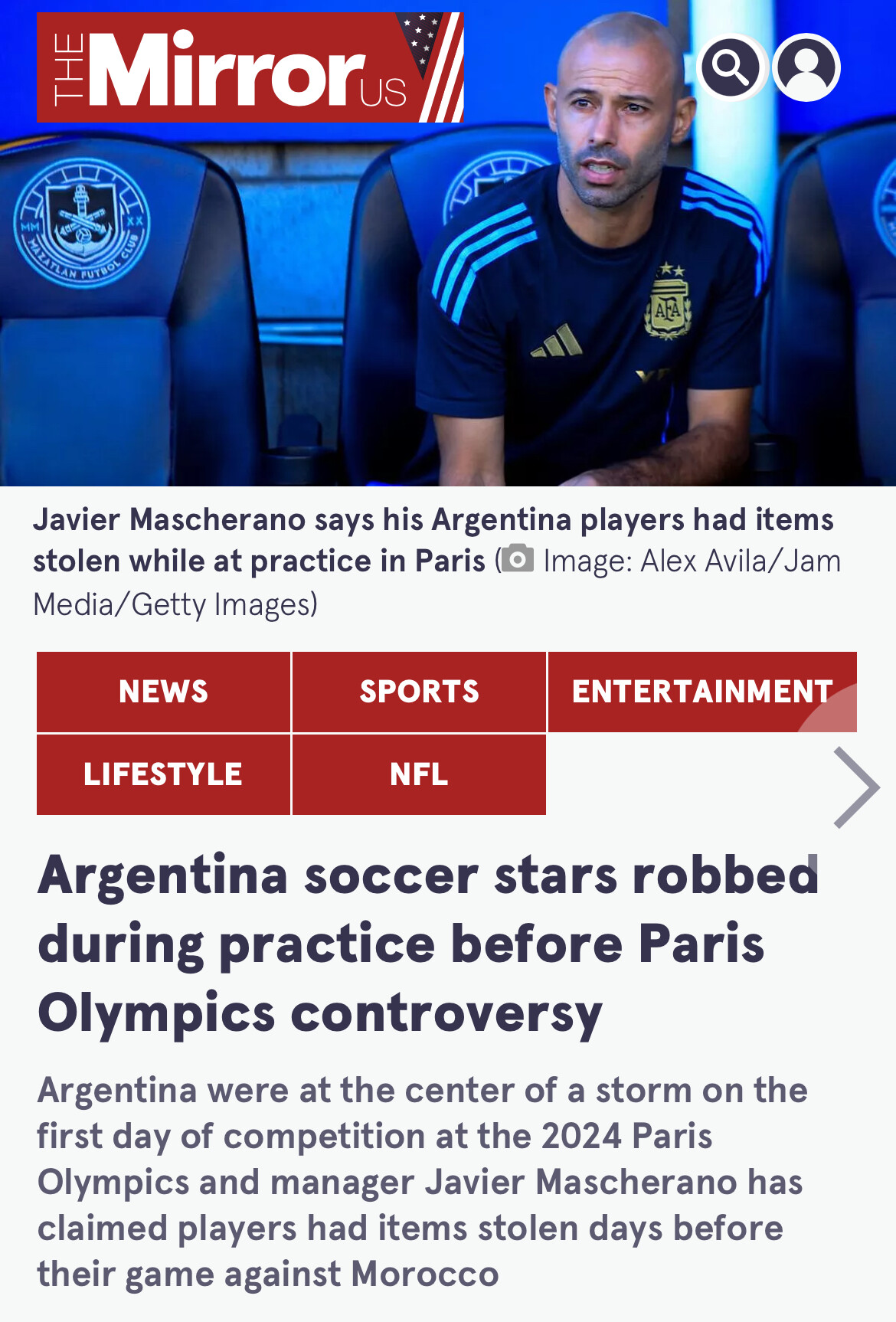The image size is (896, 1322).
Task: Browse the Lifestyle section
Action: coord(163,774)
